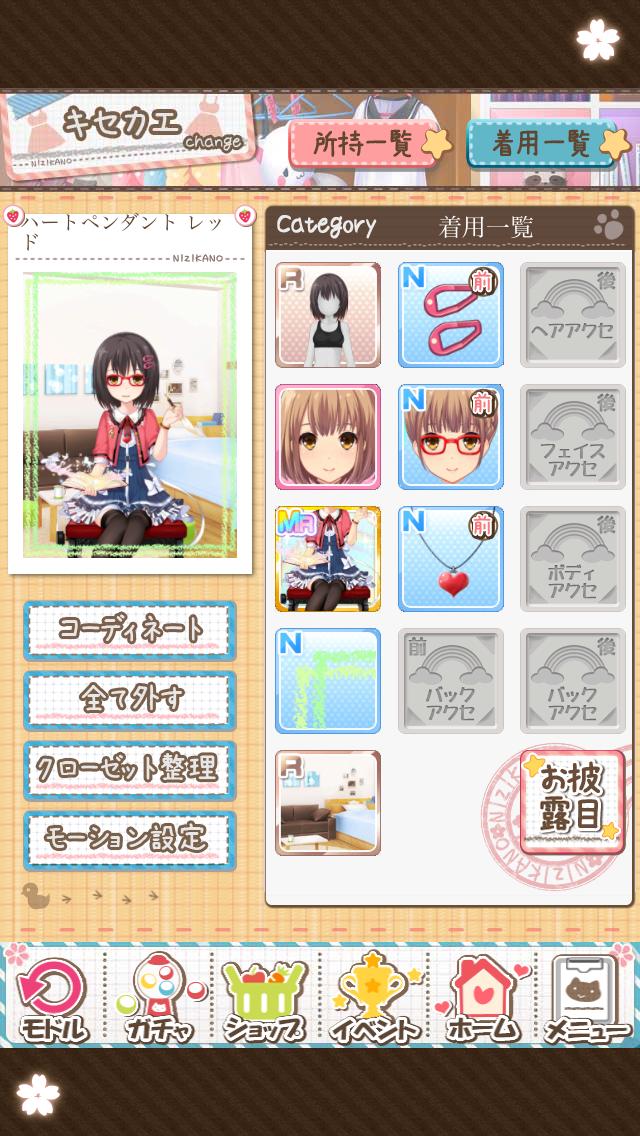Screen dimensions: 640x1136
Task: Select the red glasses face accessory tile
Action: point(450,438)
